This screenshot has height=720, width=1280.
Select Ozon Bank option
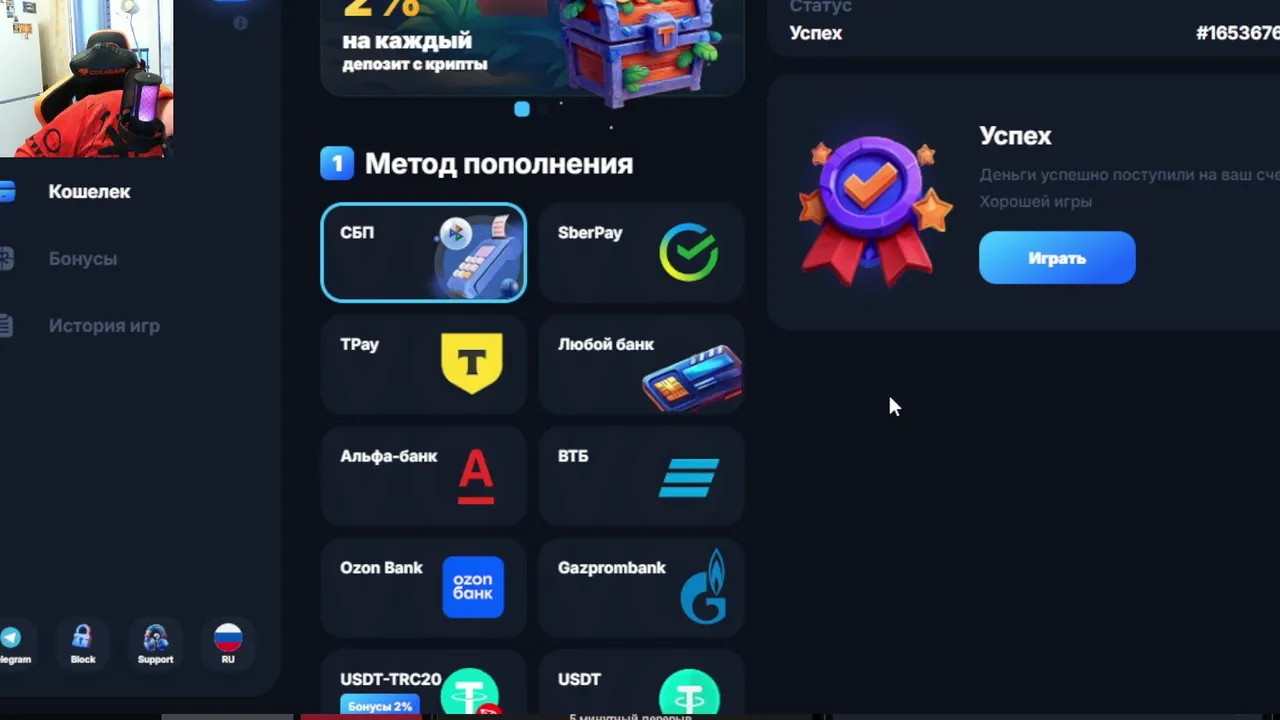coord(423,587)
